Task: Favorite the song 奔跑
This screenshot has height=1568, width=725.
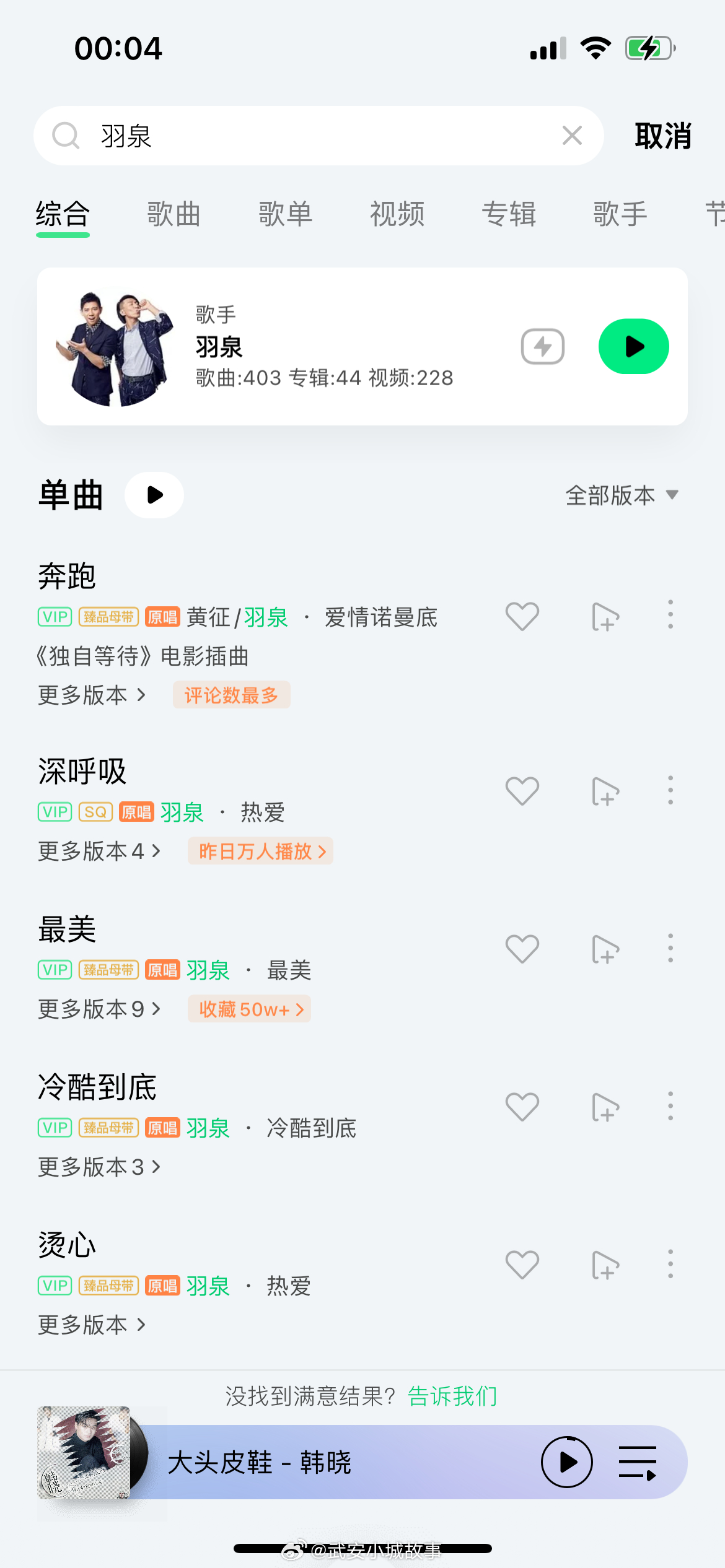Action: [x=521, y=617]
